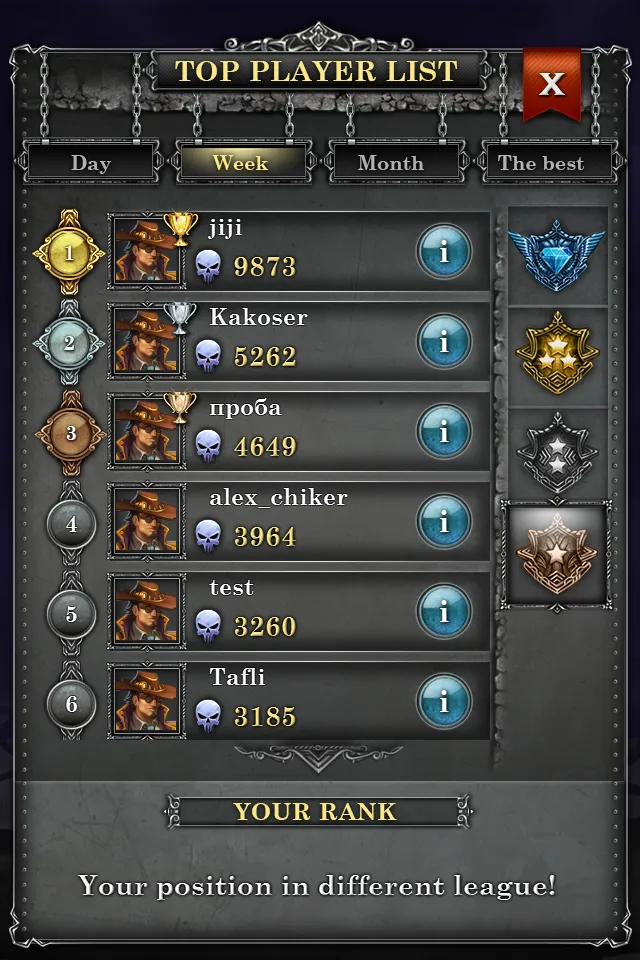This screenshot has height=960, width=640.
Task: Open info for player Tafli
Action: point(443,702)
